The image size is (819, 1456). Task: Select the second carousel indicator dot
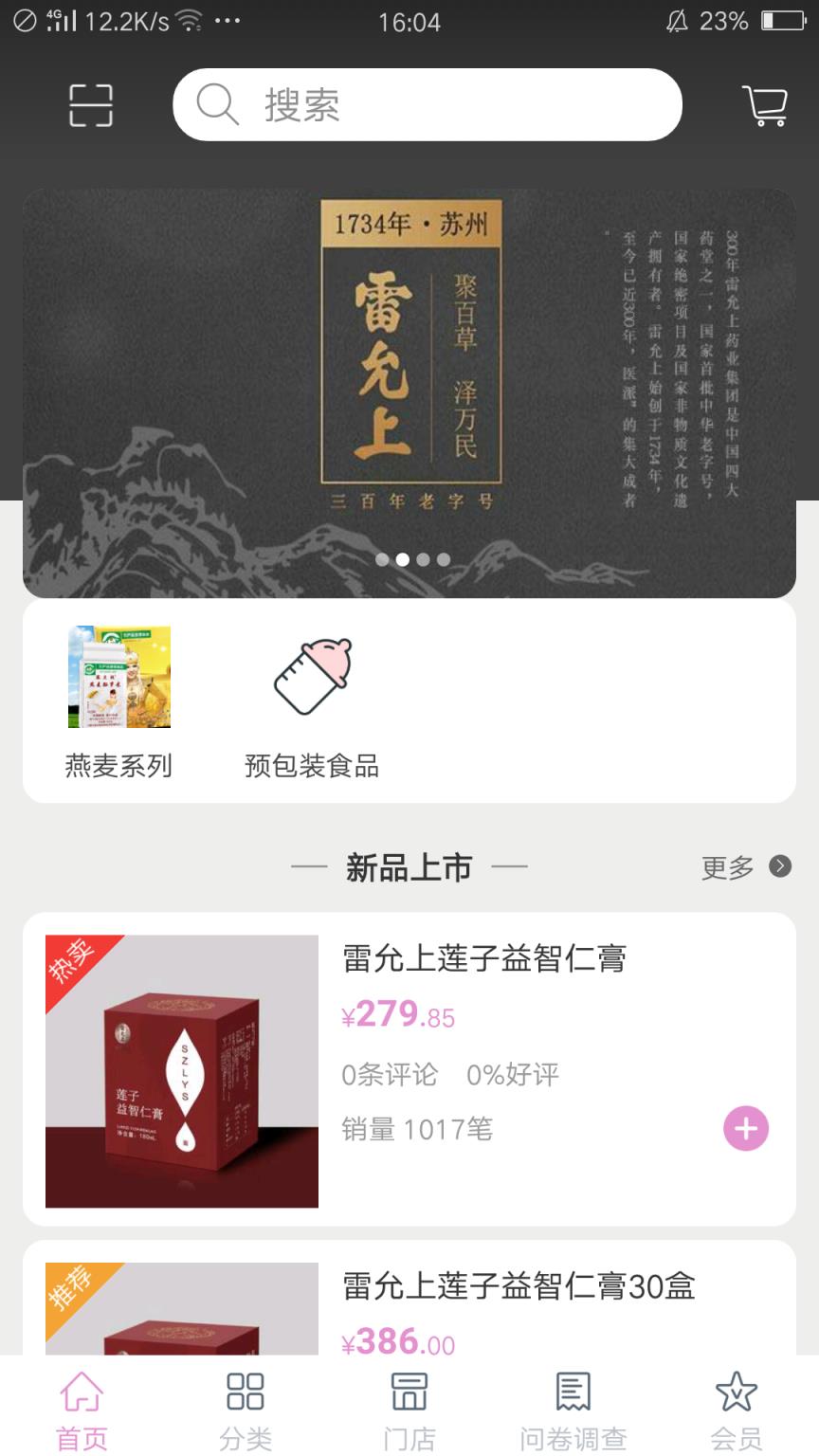[402, 559]
